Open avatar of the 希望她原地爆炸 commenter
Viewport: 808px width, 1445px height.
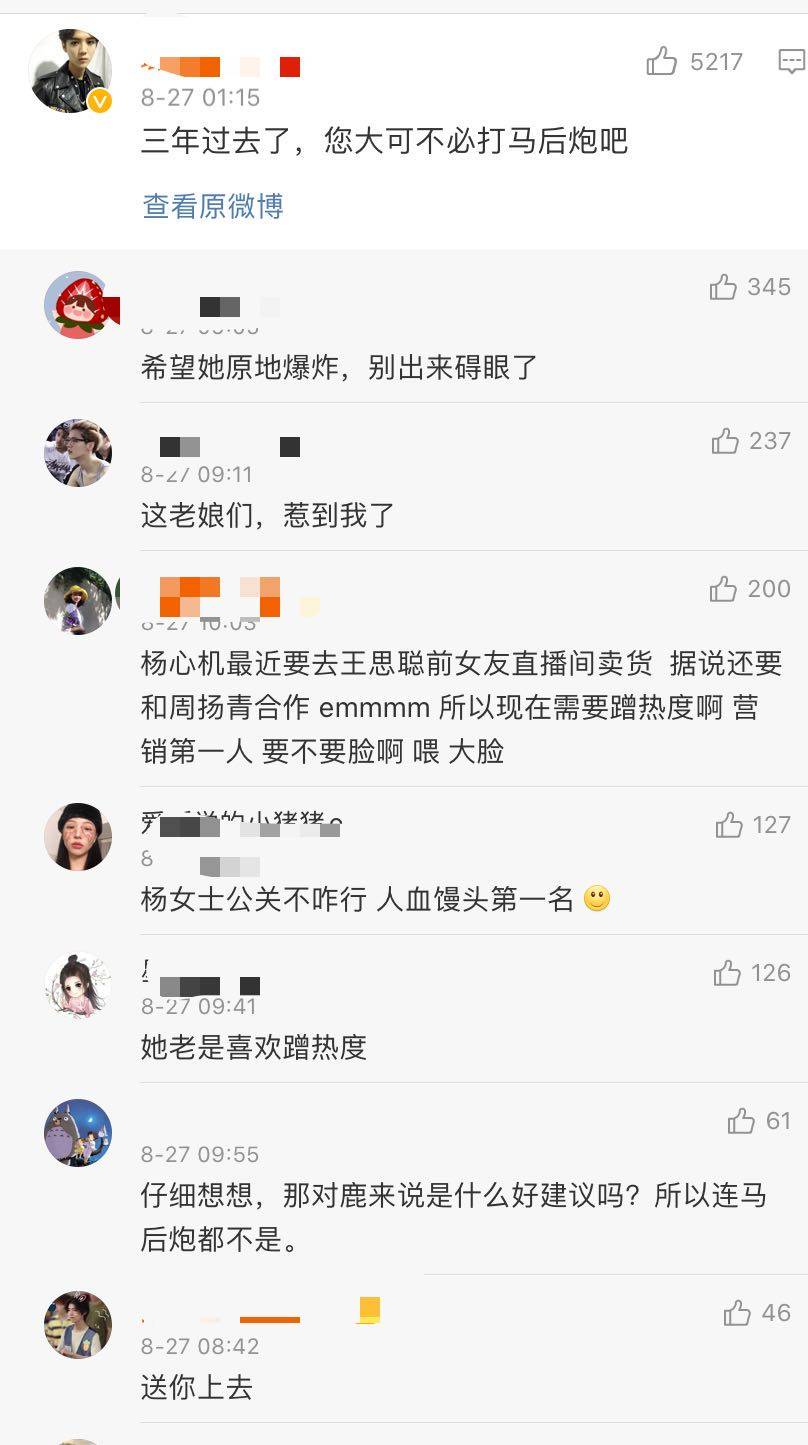(x=78, y=305)
